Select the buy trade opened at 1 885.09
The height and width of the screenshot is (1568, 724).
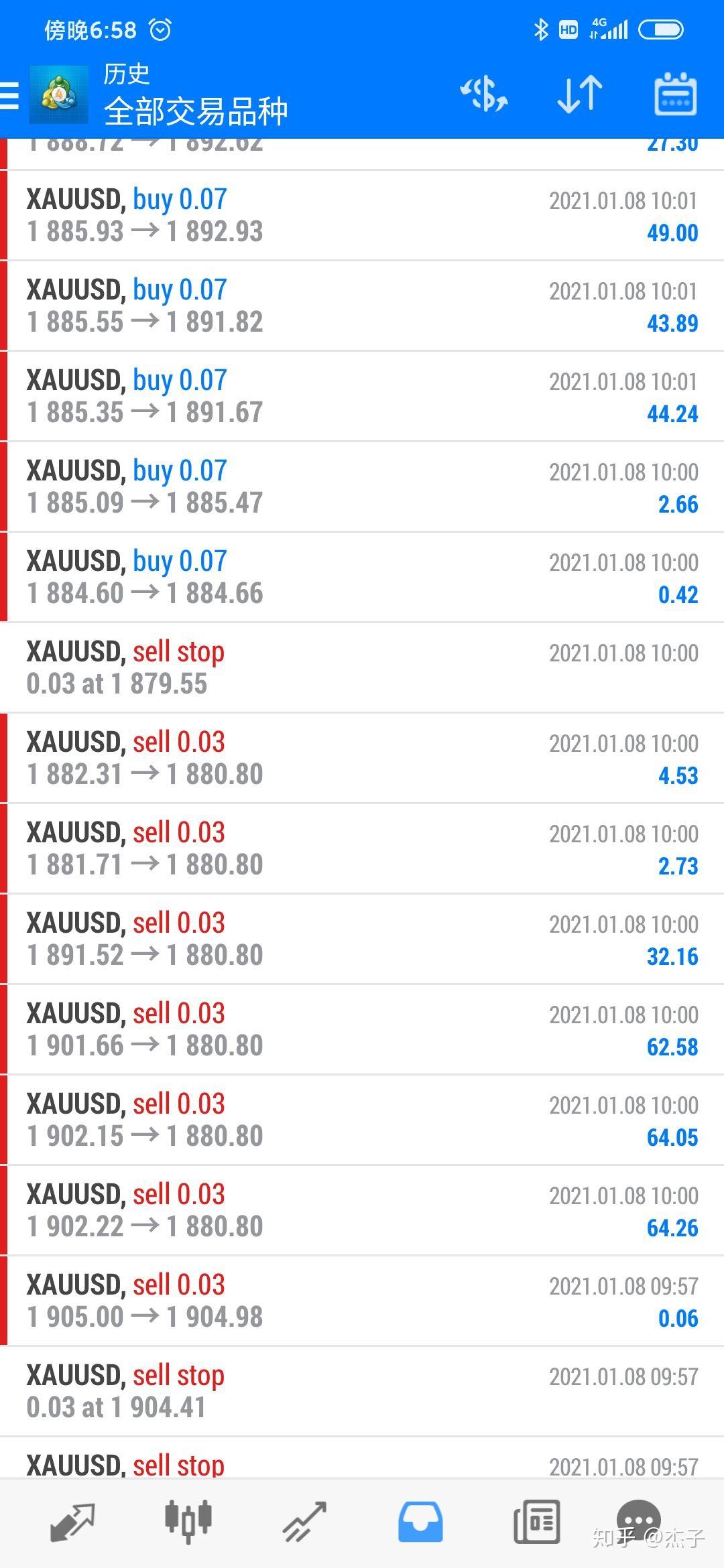point(362,486)
